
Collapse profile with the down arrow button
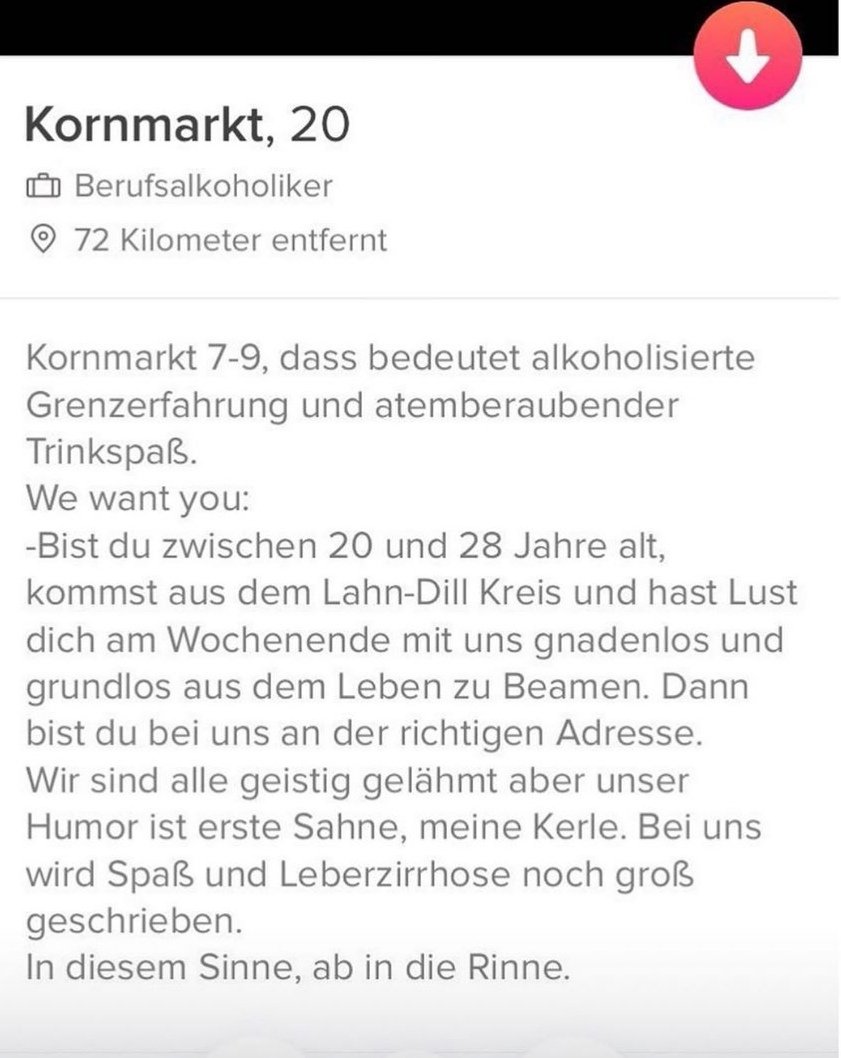click(747, 55)
